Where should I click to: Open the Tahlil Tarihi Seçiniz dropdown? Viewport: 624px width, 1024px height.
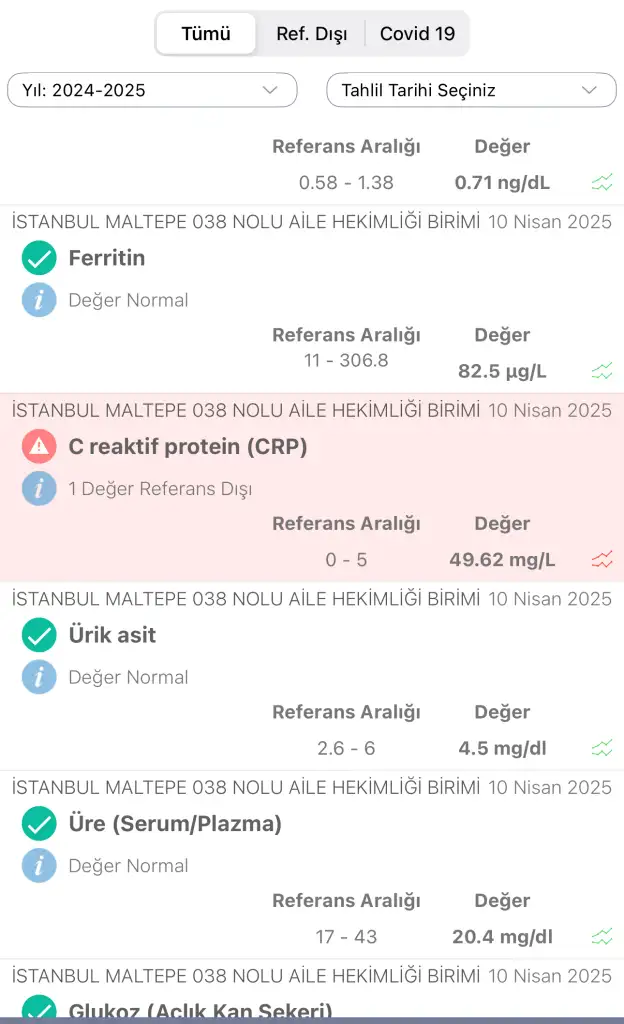(471, 90)
